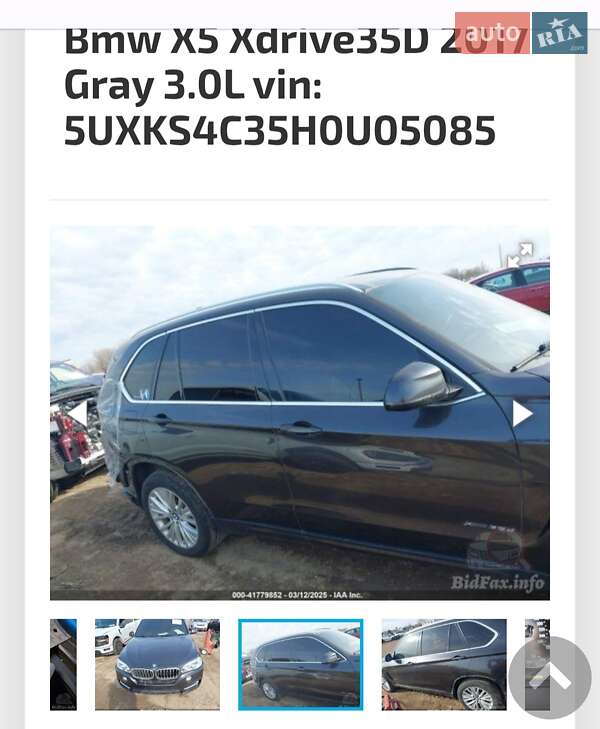The height and width of the screenshot is (729, 600).
Task: Jump back to top of page
Action: [549, 678]
